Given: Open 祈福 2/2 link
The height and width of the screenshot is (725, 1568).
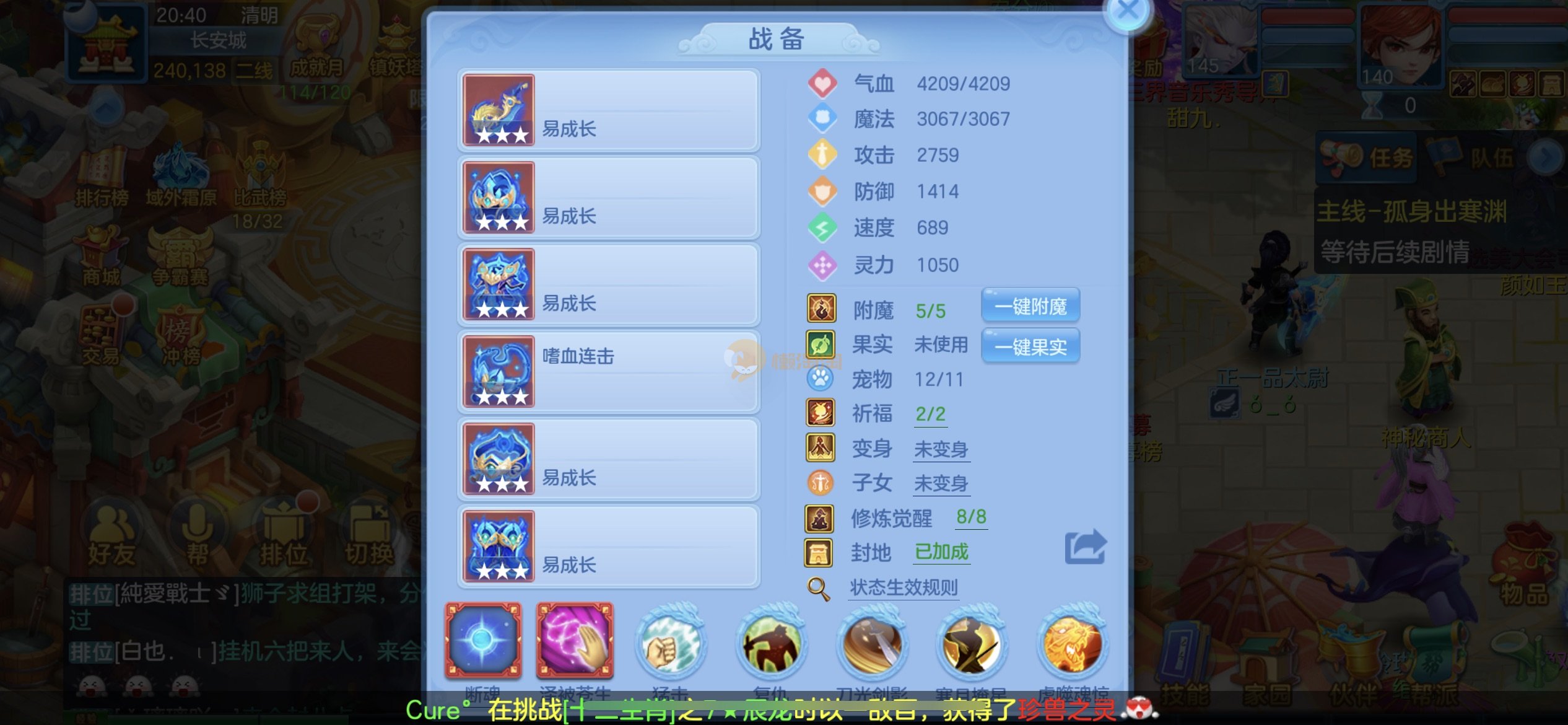Looking at the screenshot, I should tap(930, 414).
